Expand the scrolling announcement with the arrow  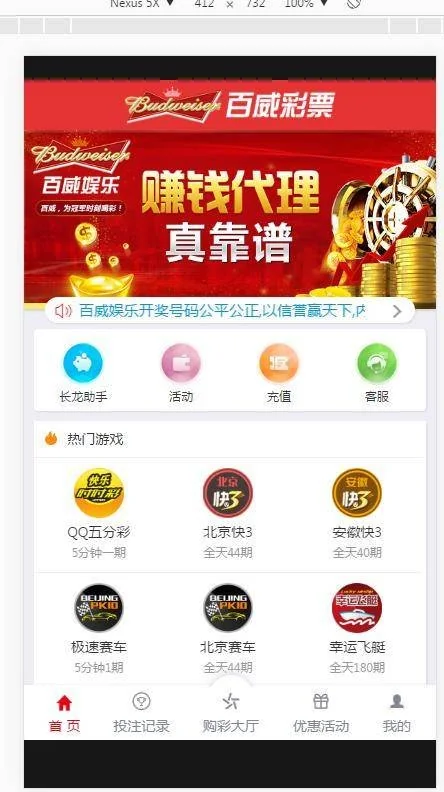tap(397, 311)
